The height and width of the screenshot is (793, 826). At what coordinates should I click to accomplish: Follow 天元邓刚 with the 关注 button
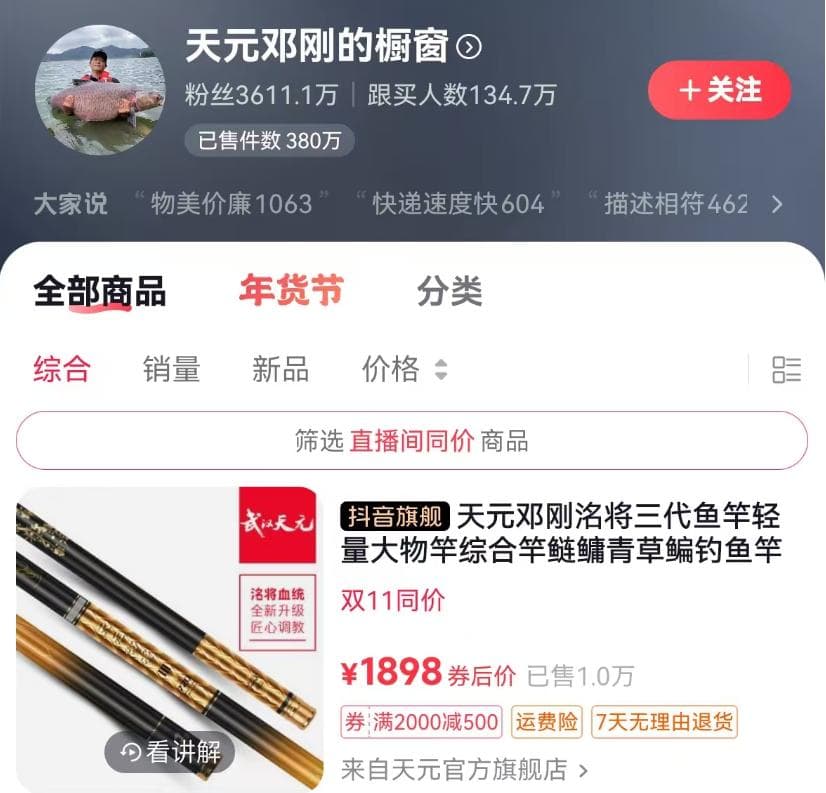[719, 90]
